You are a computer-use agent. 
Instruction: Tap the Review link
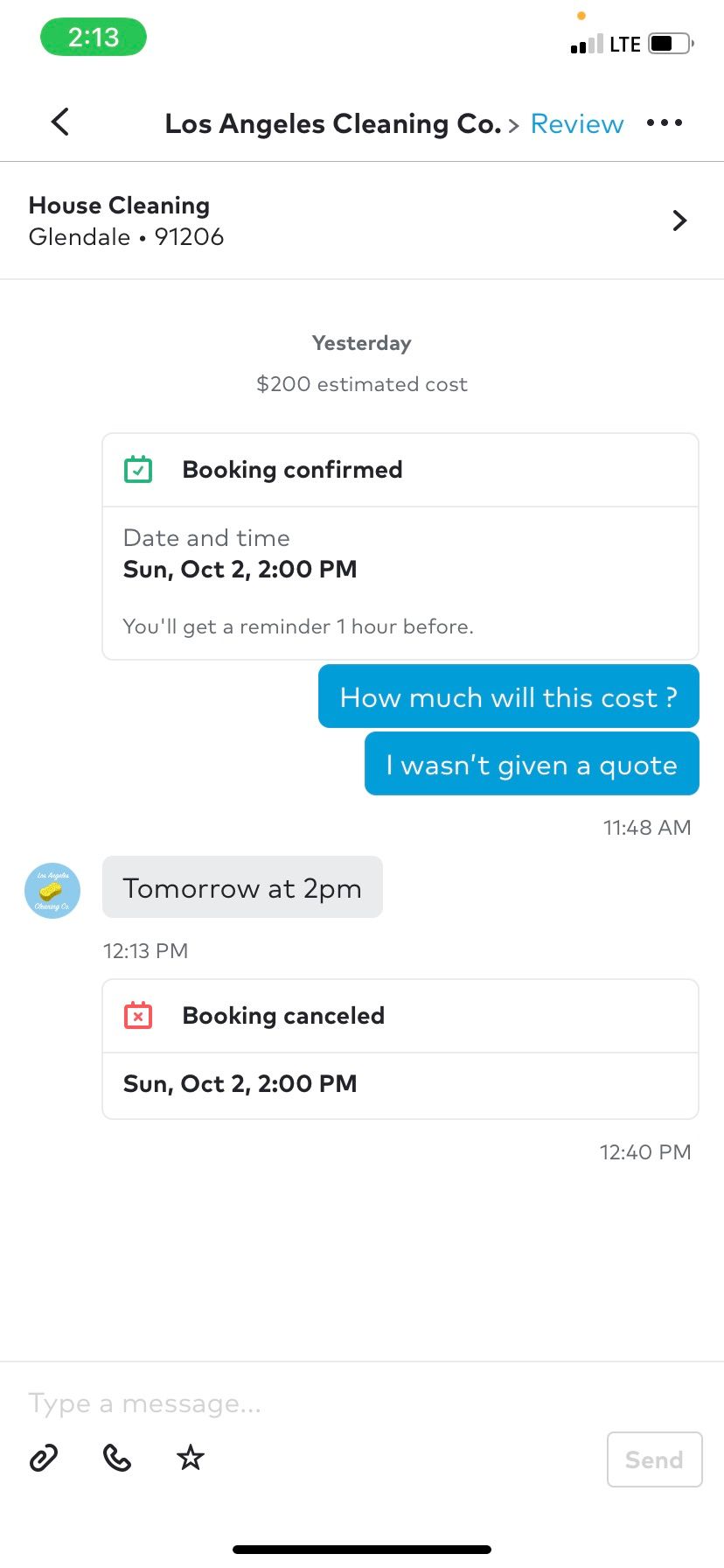pos(577,124)
